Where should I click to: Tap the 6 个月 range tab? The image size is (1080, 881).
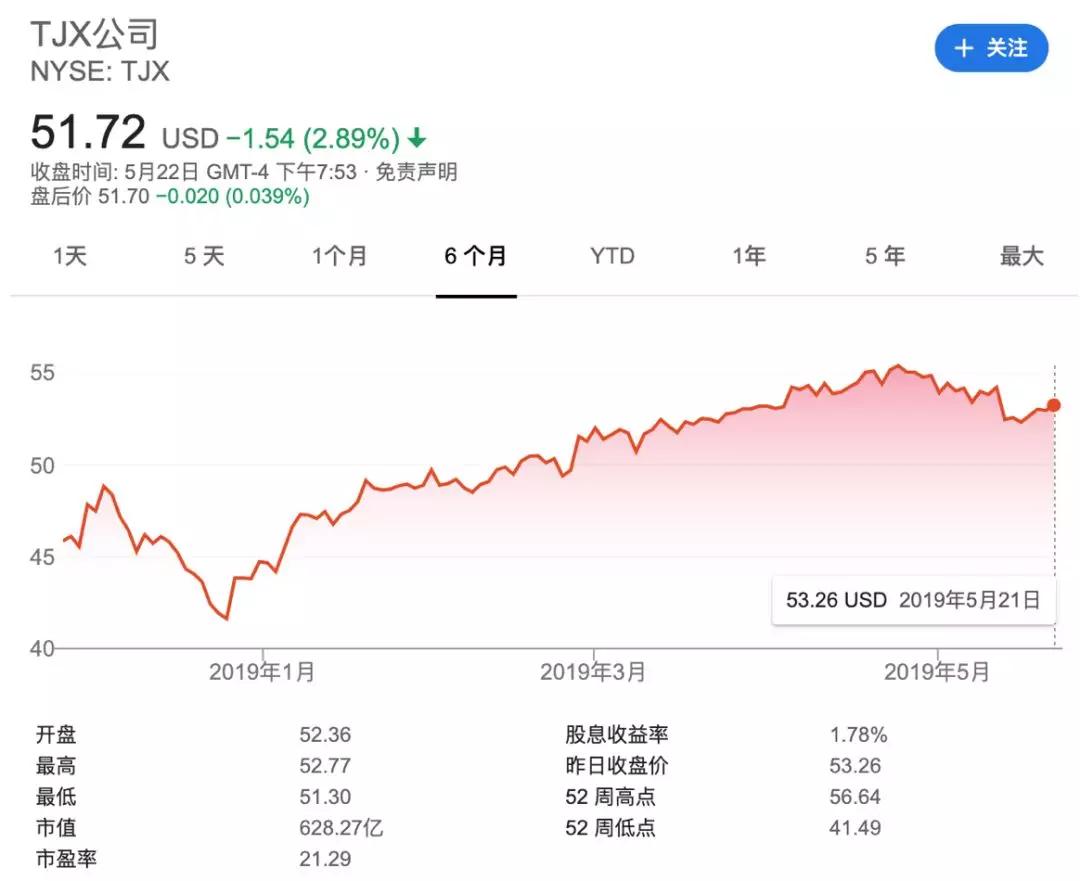(476, 256)
